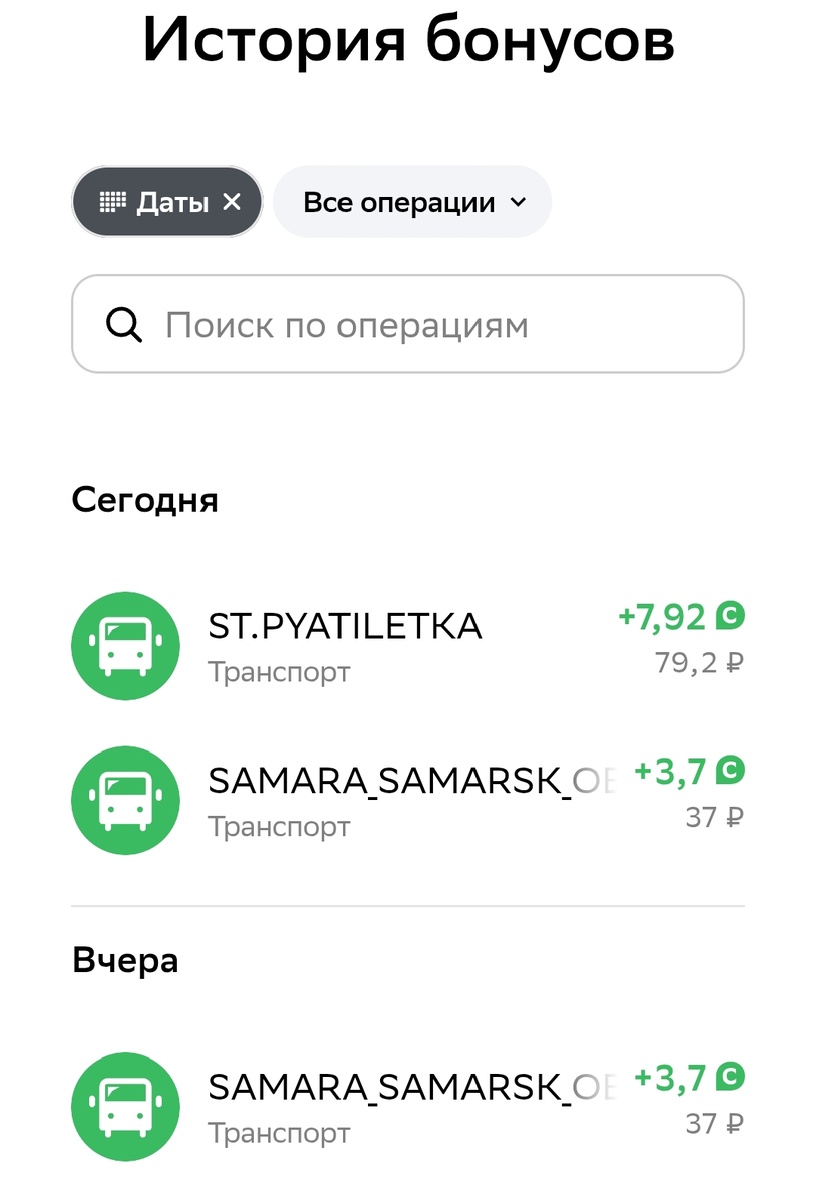
Task: Click the green bonus icon next to +7,92
Action: coord(729,616)
